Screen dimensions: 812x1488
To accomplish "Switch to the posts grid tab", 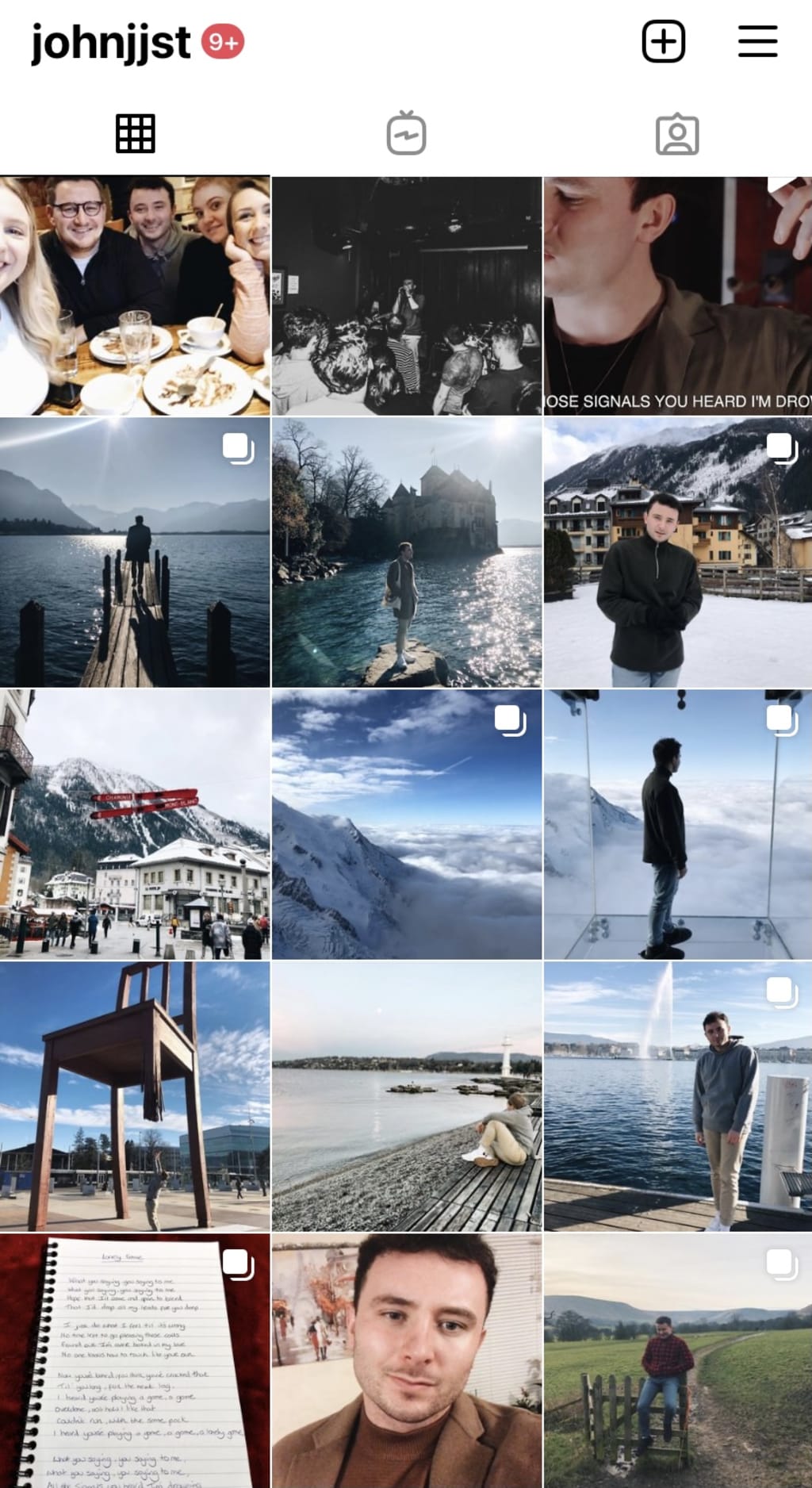I will 136,134.
